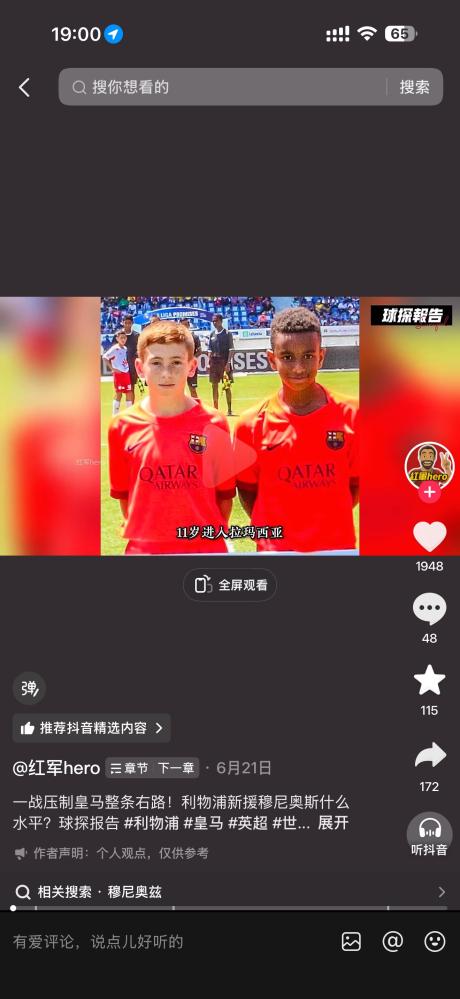This screenshot has width=460, height=999.
Task: Open the search field 搜你想看的
Action: [x=223, y=87]
